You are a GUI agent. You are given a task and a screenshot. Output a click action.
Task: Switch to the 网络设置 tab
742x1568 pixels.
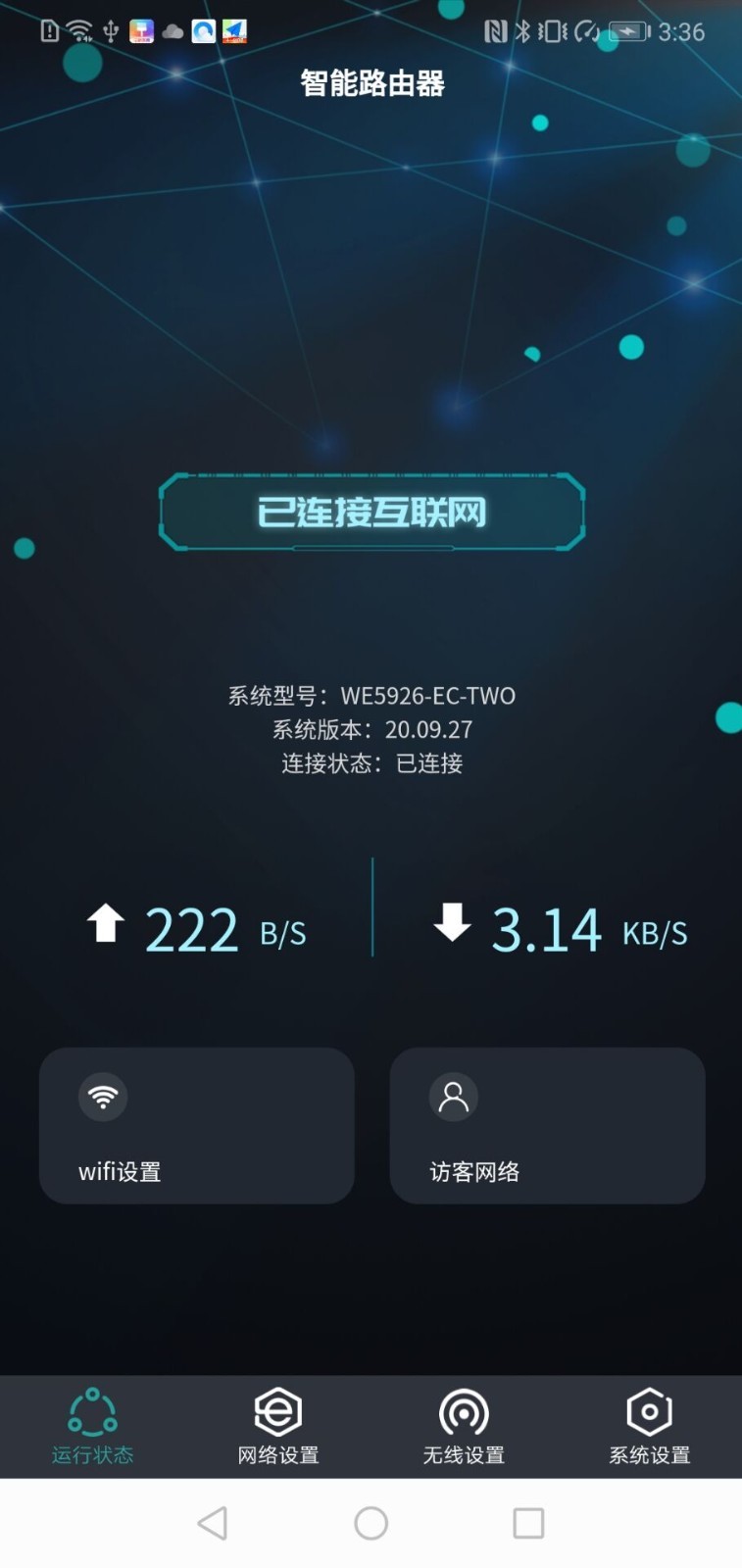278,1427
